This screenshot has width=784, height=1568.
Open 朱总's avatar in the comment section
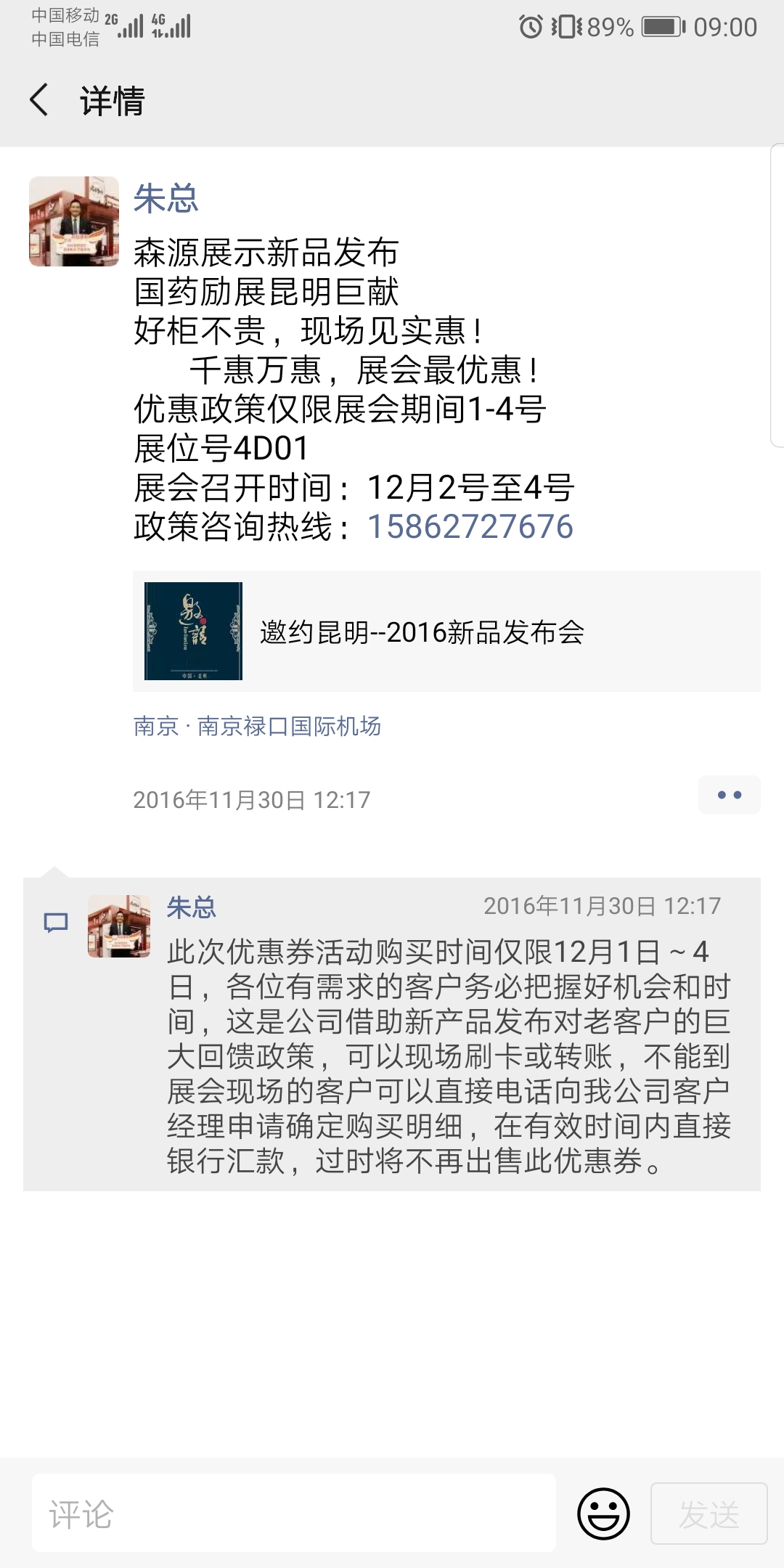(x=119, y=926)
